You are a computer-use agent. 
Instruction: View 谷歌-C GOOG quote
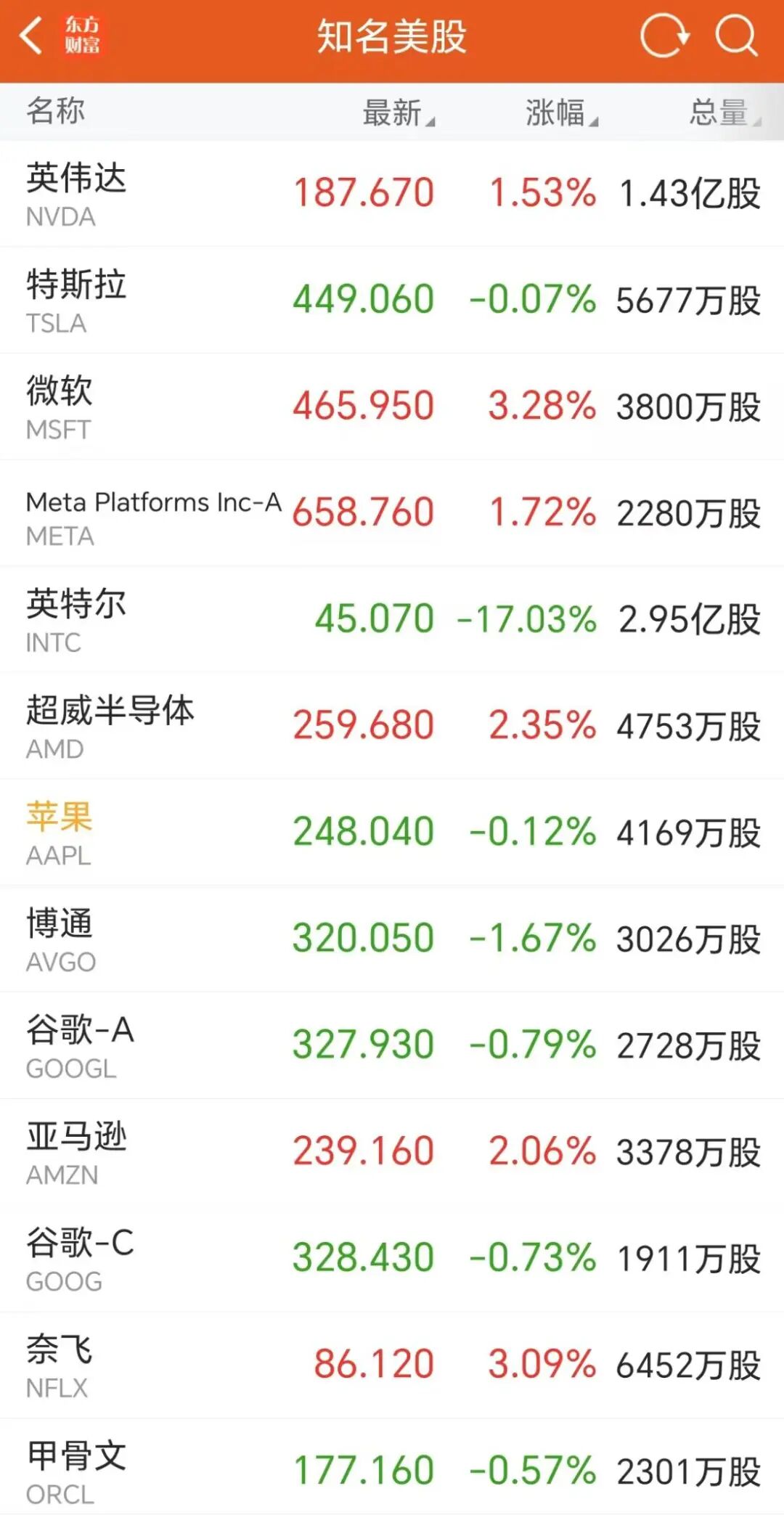392,1258
